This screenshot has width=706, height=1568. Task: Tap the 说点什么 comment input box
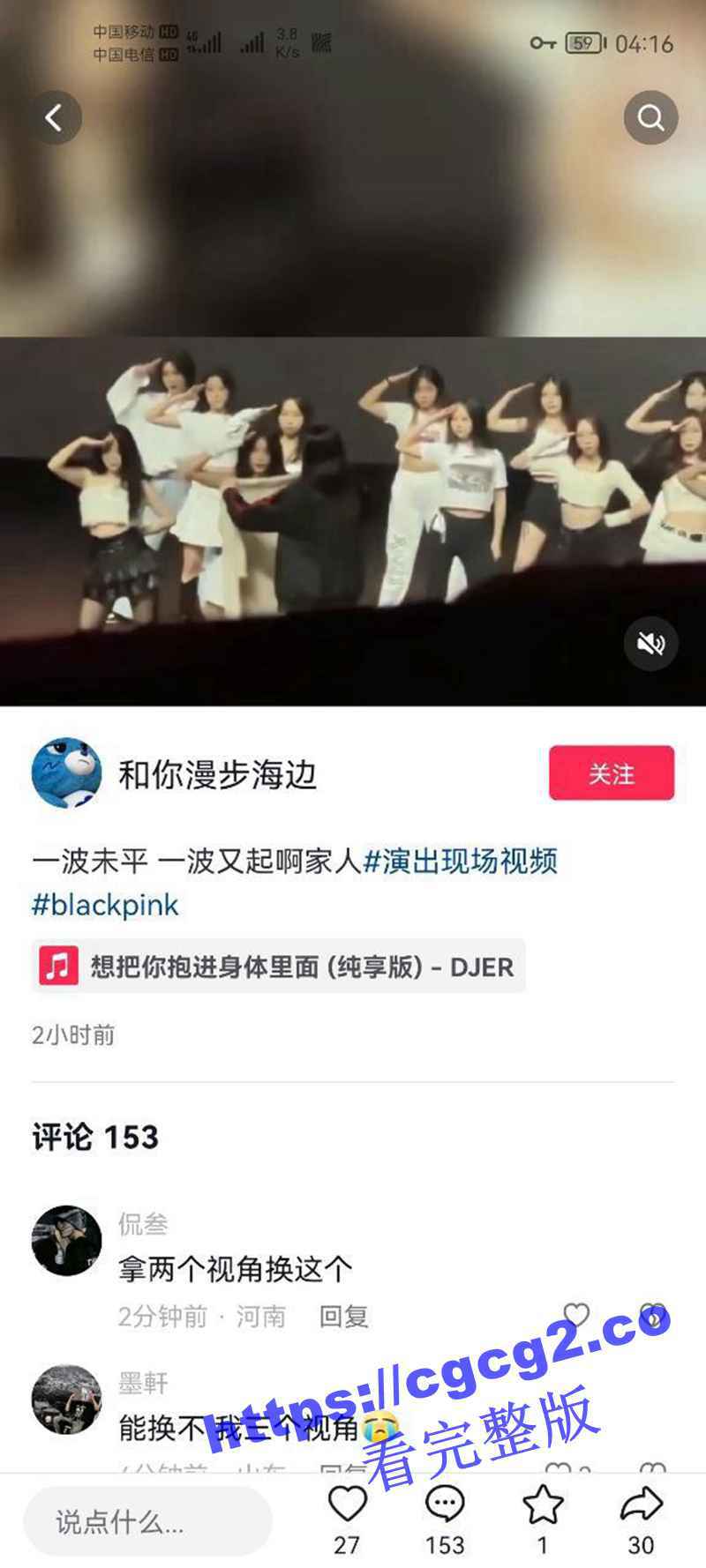tap(146, 1521)
